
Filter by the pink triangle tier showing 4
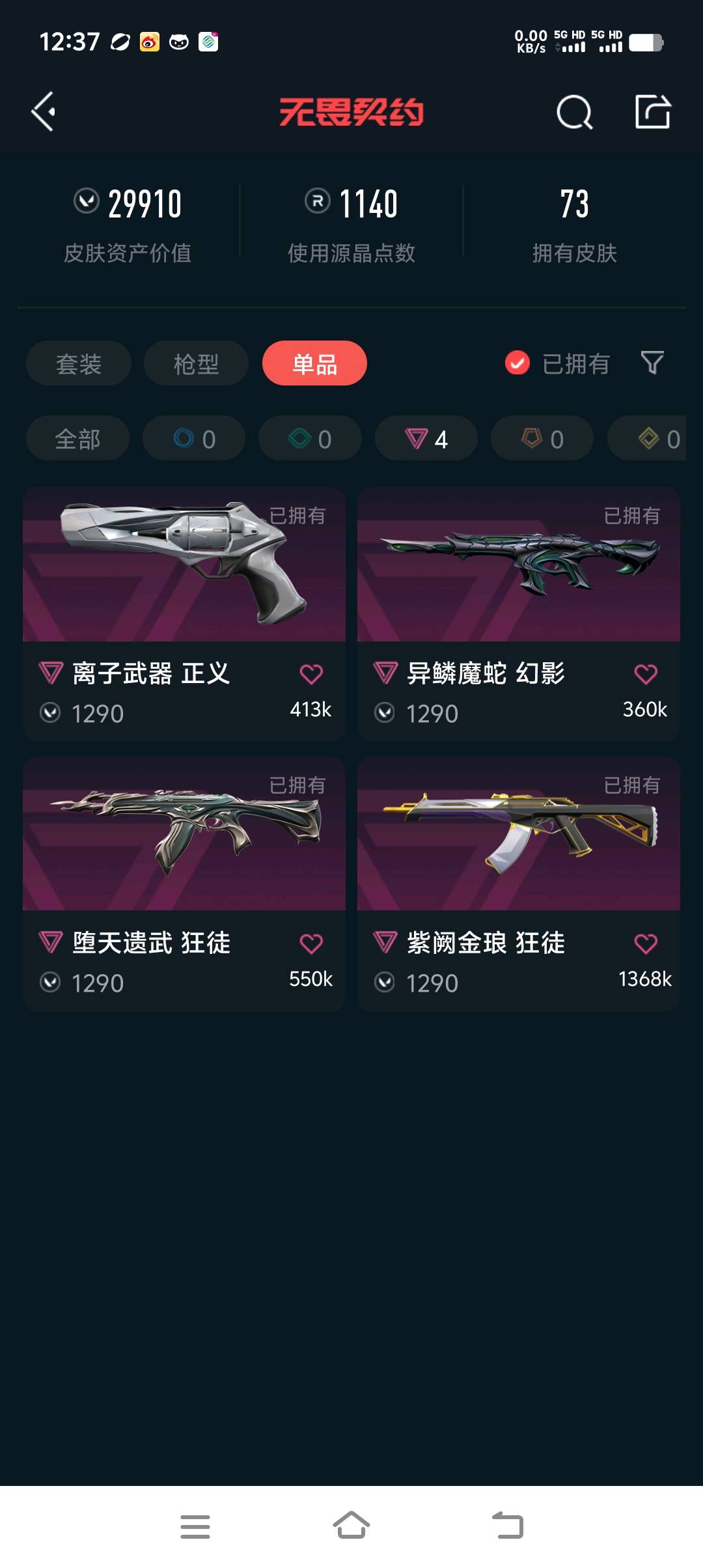426,439
